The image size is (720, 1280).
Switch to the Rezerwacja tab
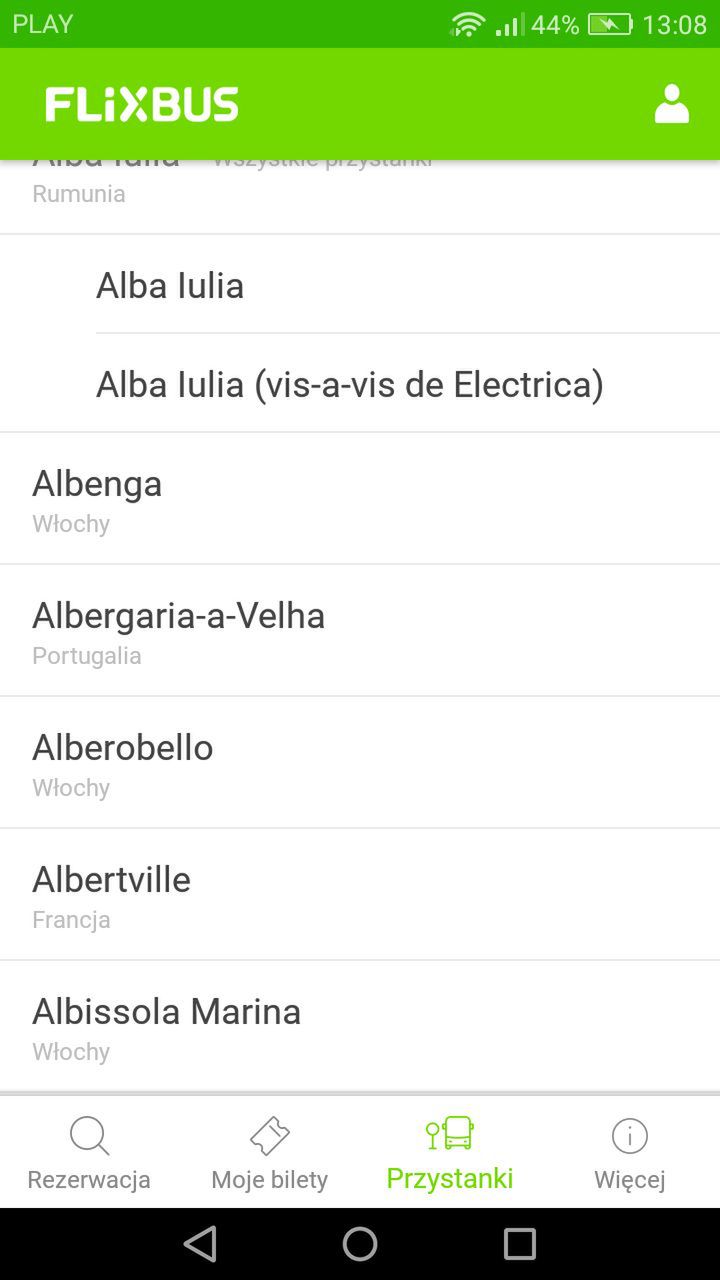coord(89,1153)
